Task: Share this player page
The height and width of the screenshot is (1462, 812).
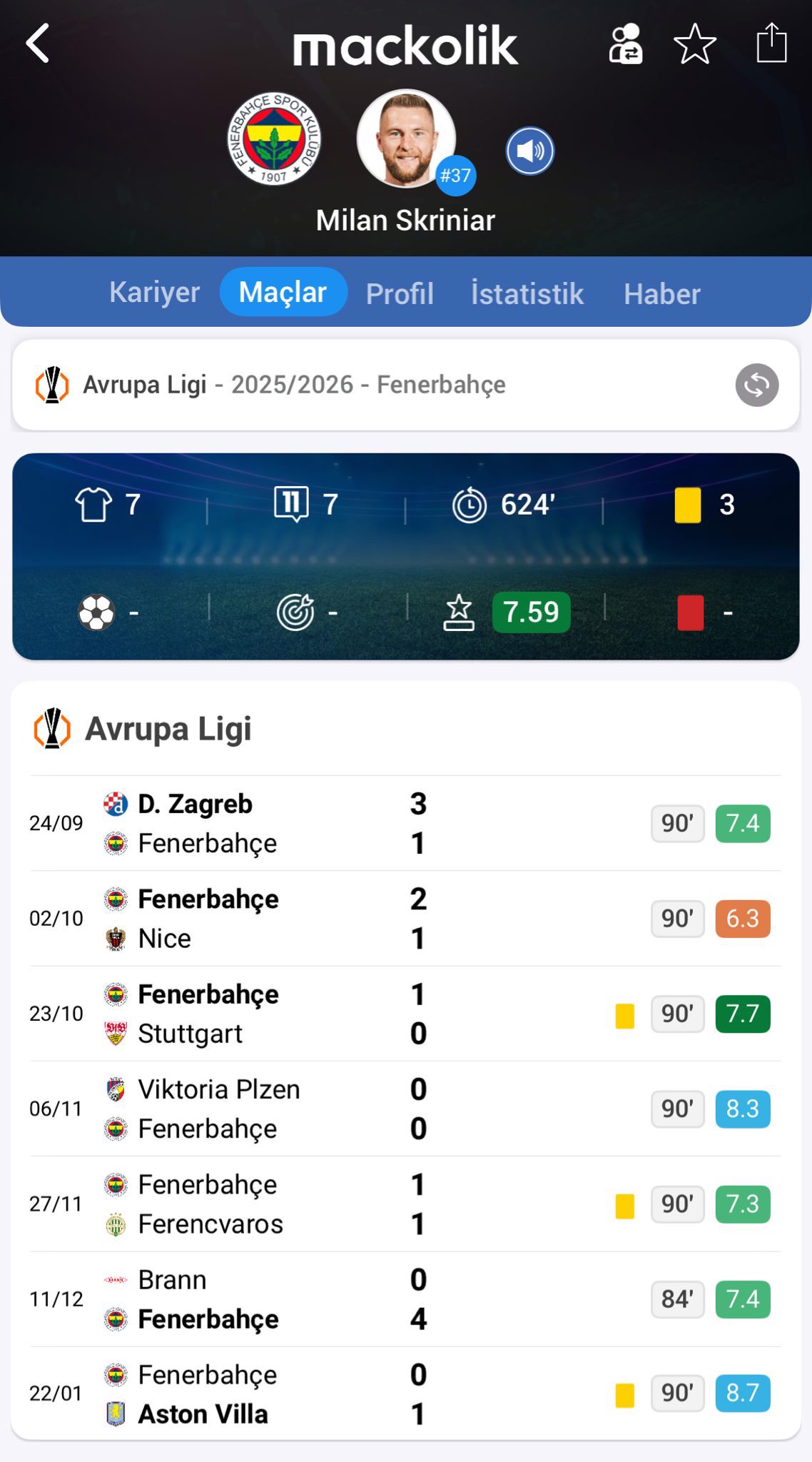Action: click(x=771, y=44)
